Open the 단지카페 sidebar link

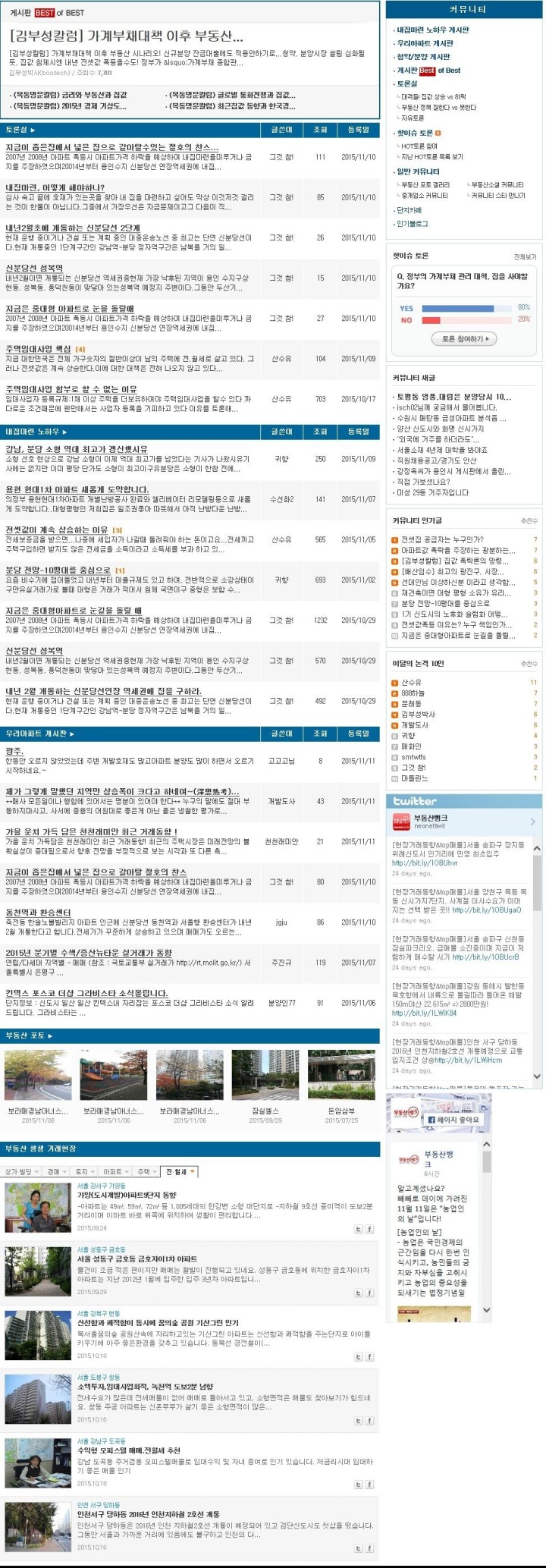(x=409, y=210)
